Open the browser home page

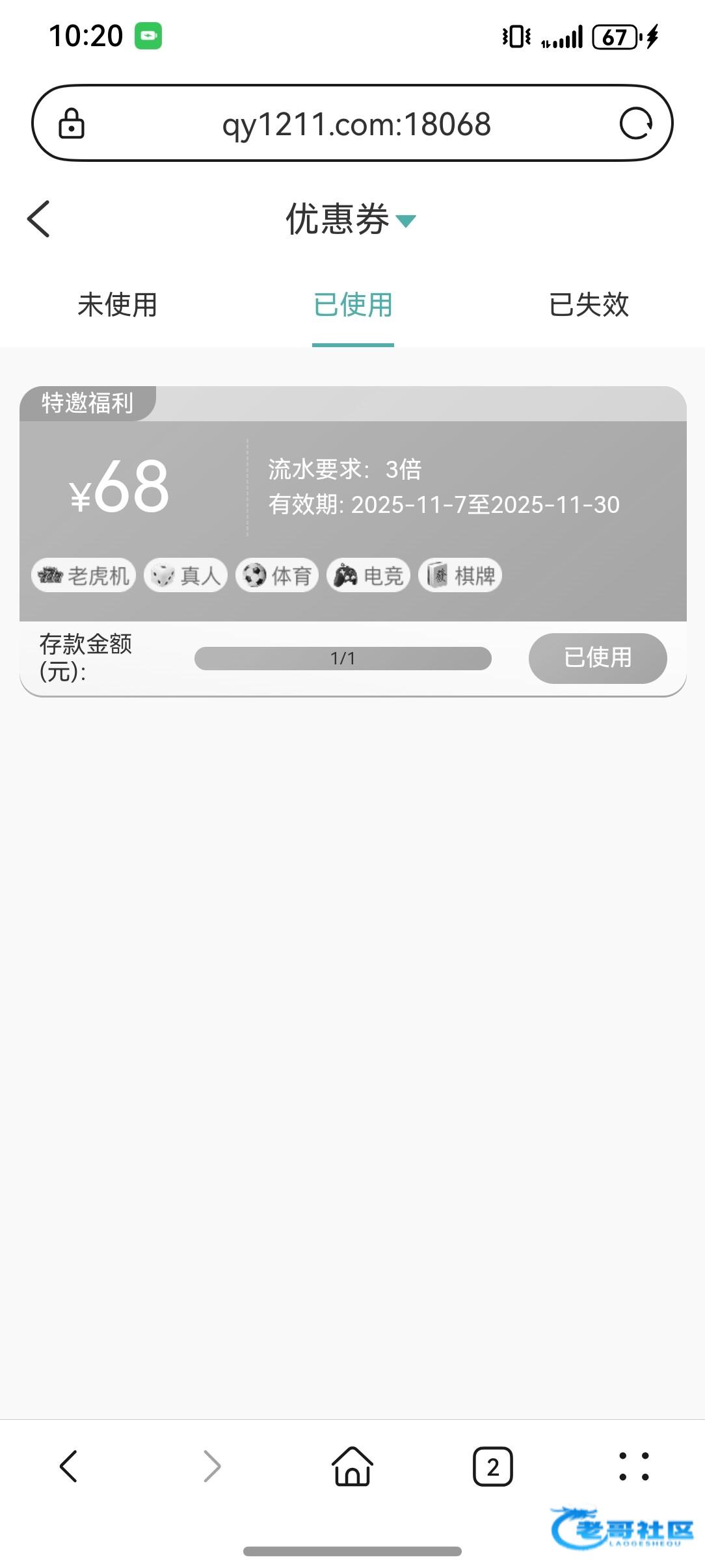tap(352, 1467)
